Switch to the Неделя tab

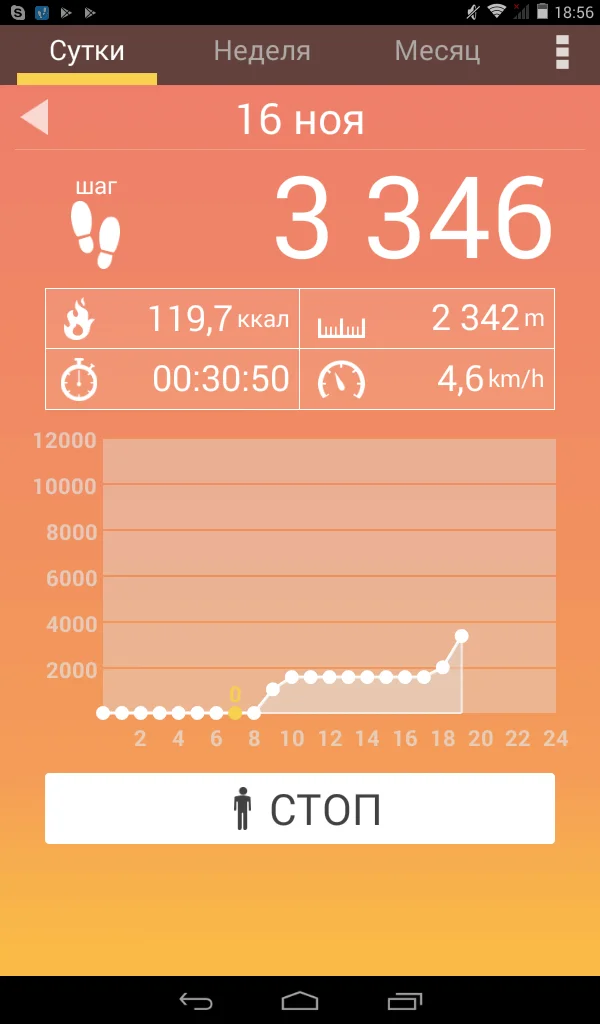click(262, 51)
